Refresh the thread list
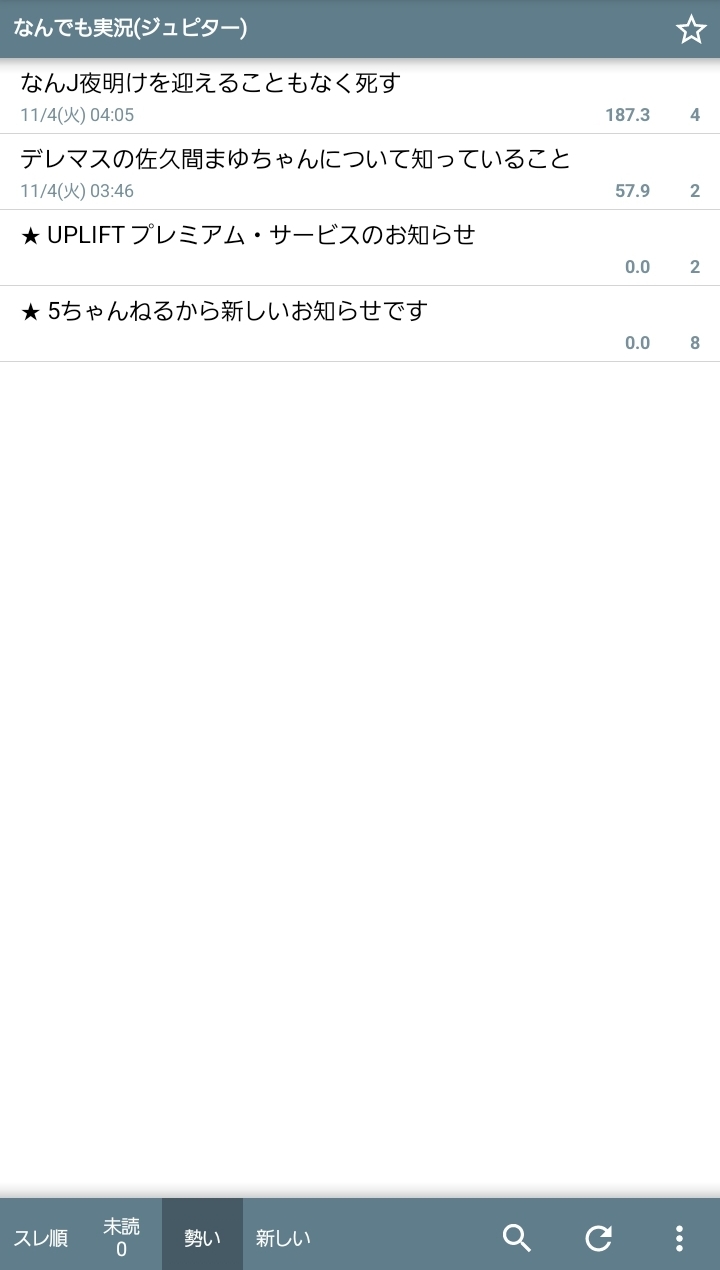This screenshot has height=1270, width=720. [598, 1238]
